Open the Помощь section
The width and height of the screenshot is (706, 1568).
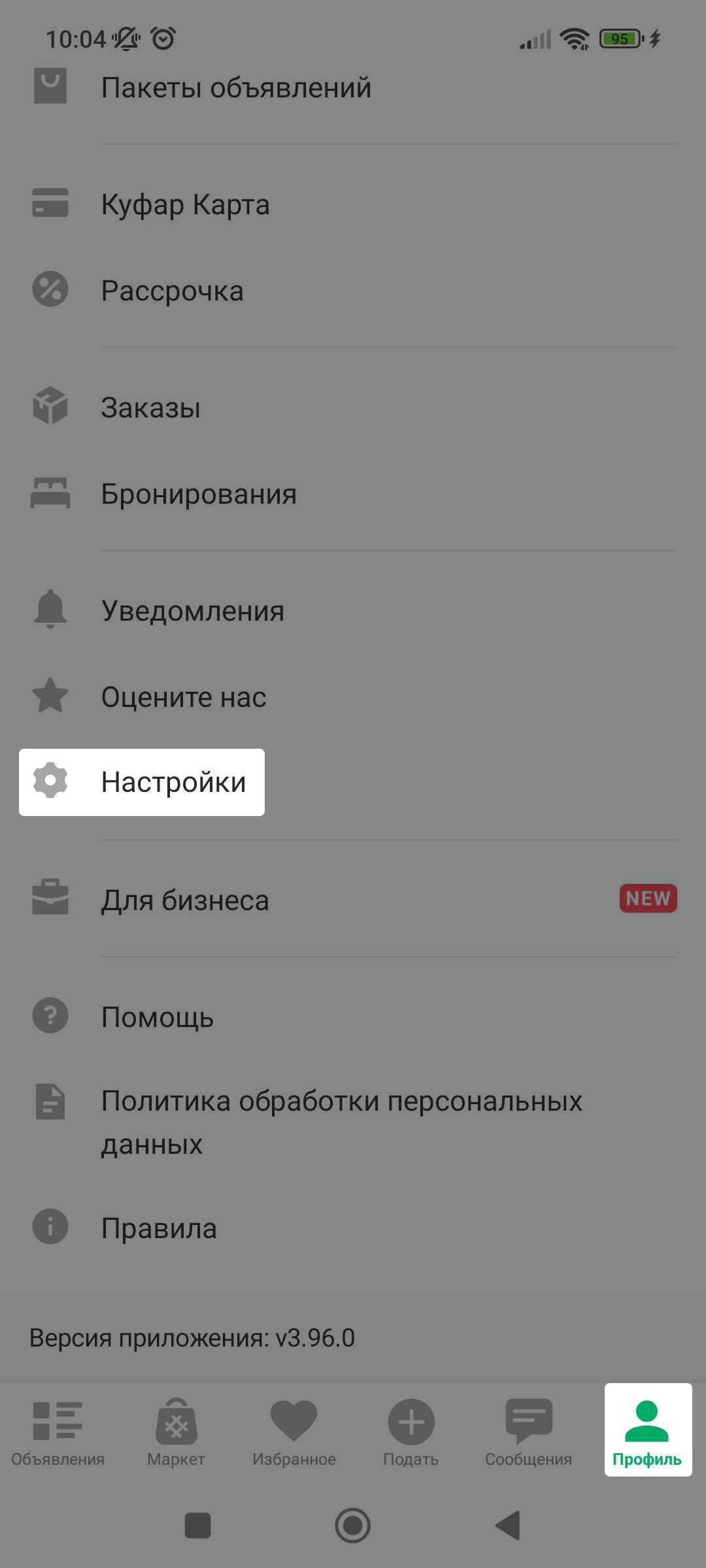click(157, 1017)
